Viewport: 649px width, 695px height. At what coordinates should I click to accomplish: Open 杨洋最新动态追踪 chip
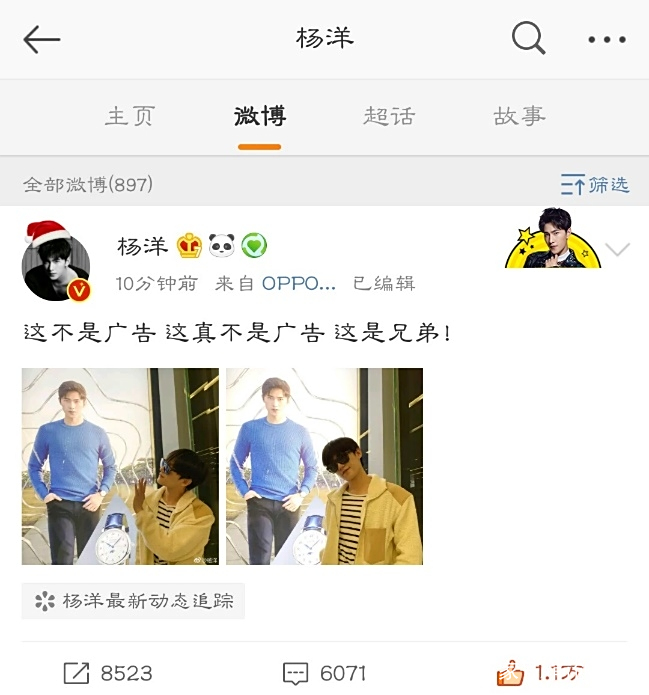tap(133, 601)
